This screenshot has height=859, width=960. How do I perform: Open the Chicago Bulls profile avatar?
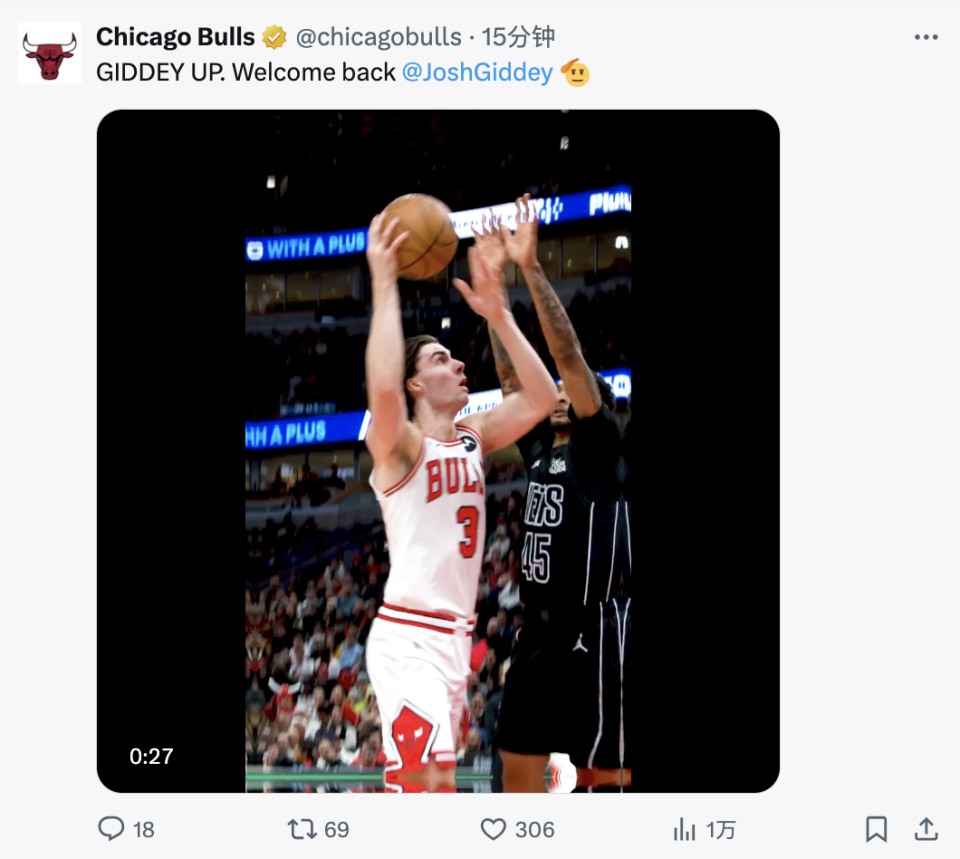coord(50,54)
